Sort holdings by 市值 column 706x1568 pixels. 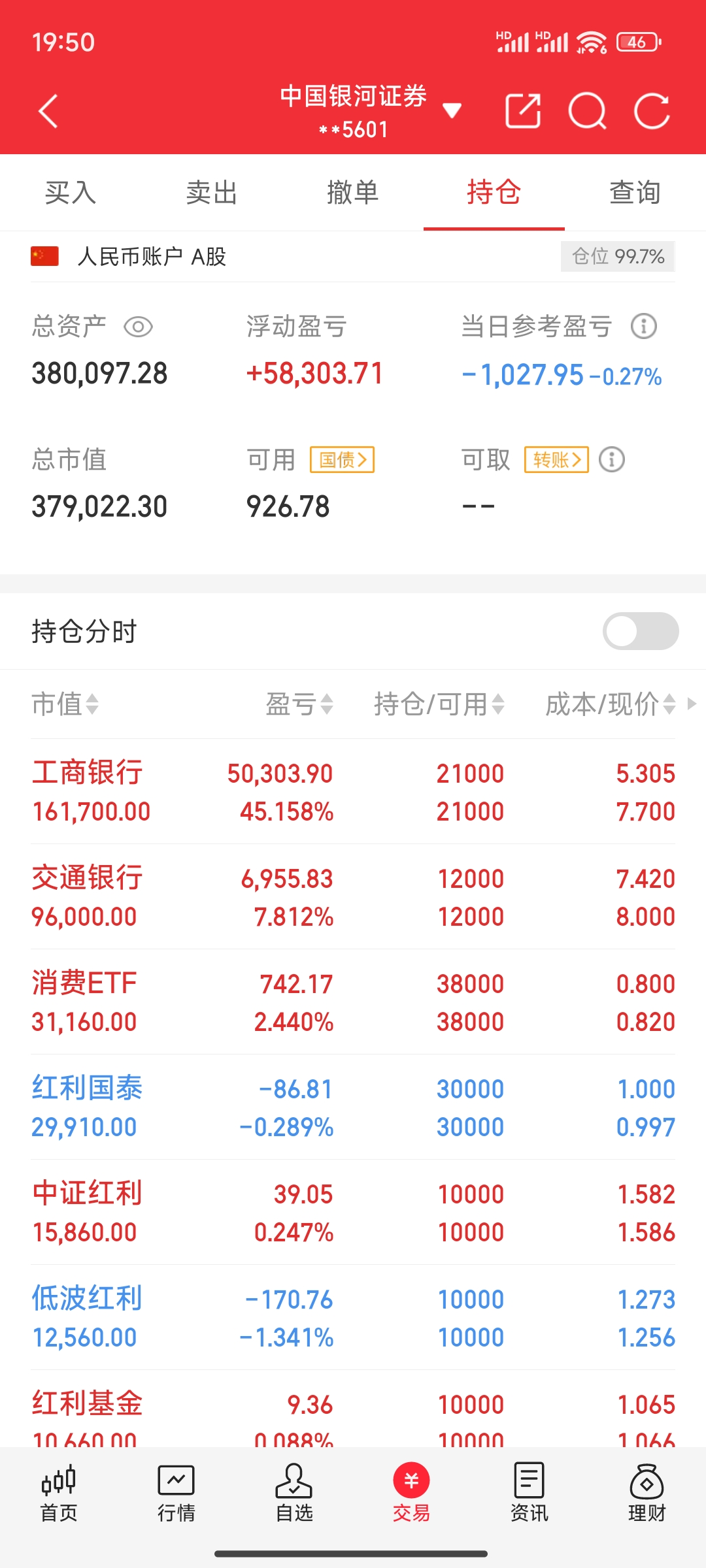pos(65,704)
